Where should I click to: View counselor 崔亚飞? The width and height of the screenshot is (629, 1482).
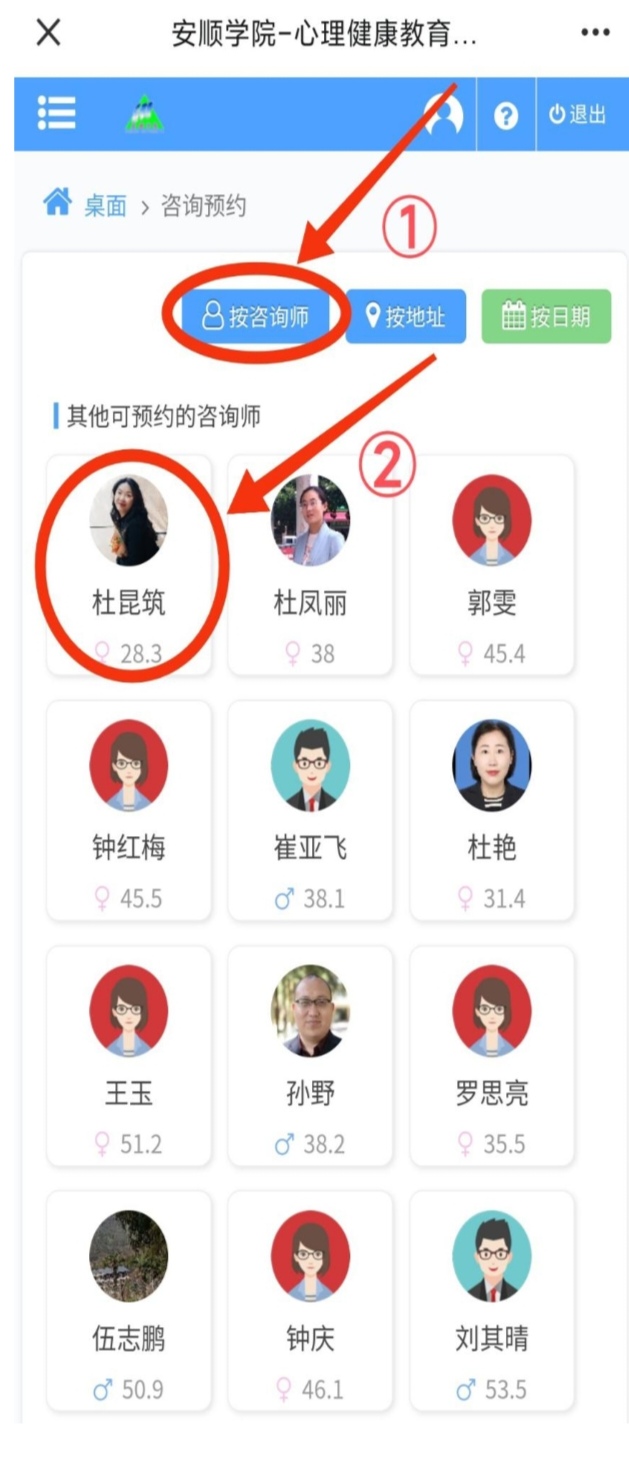(x=310, y=810)
